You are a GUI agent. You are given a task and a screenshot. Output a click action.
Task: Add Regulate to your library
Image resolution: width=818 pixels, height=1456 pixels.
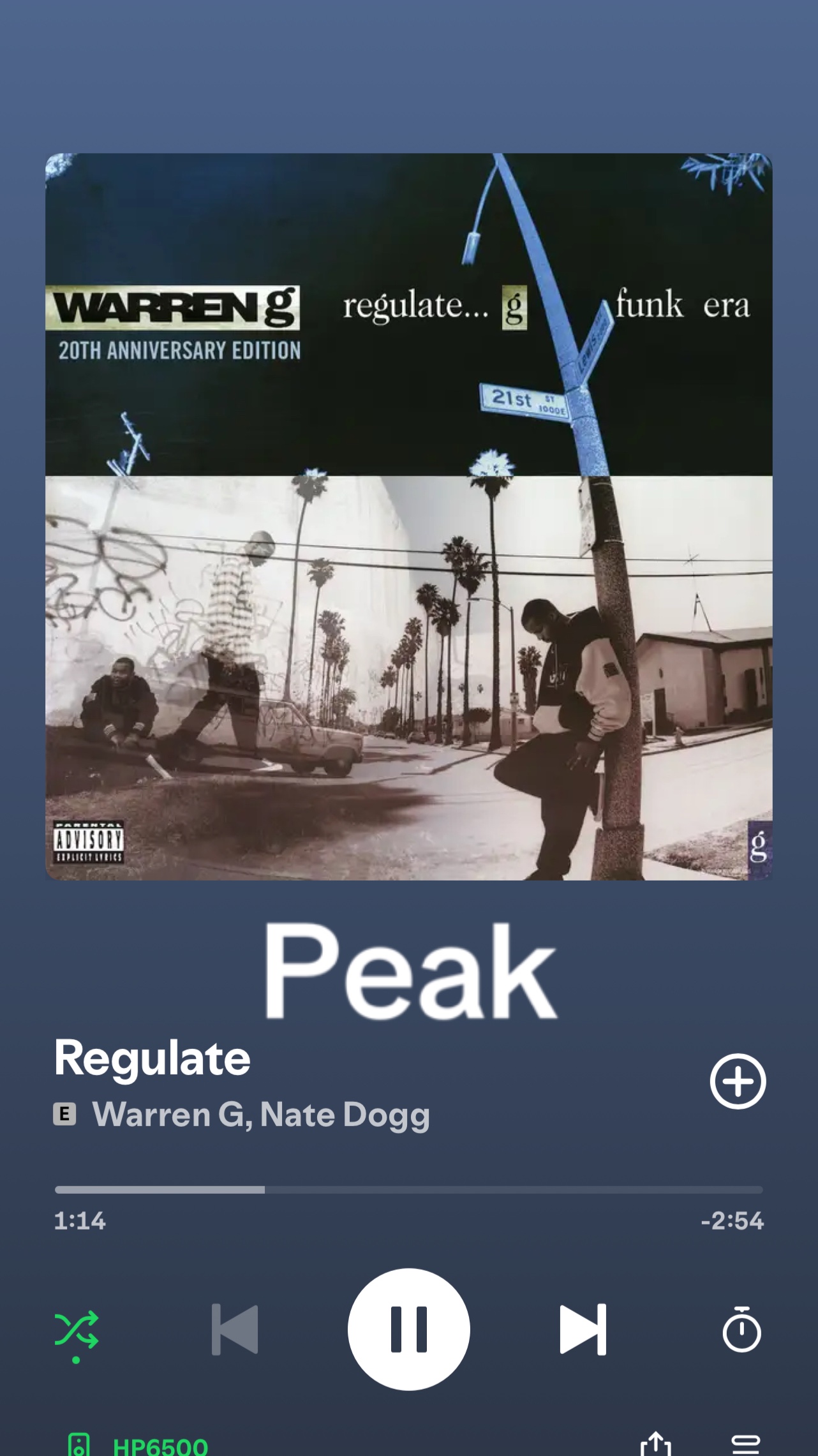pyautogui.click(x=738, y=1081)
